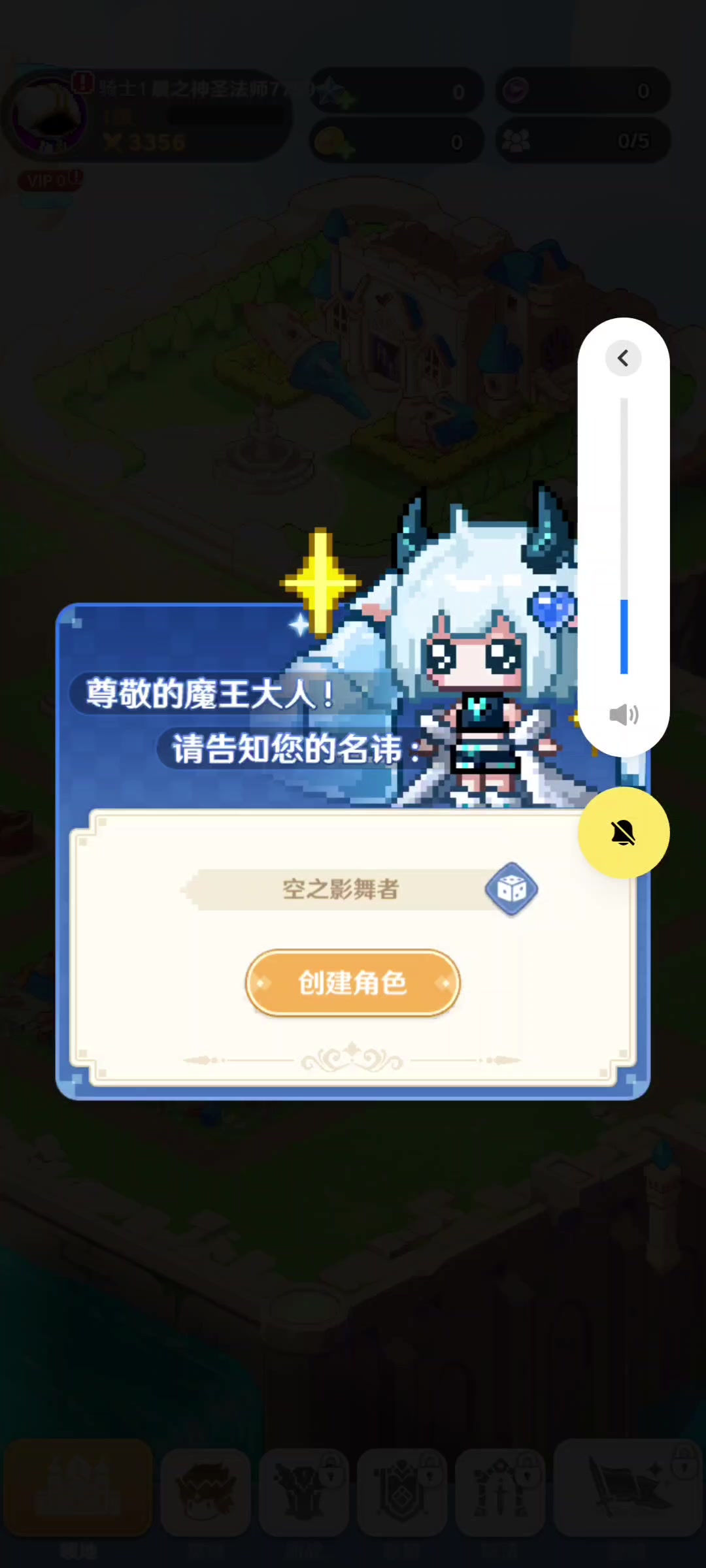Image resolution: width=706 pixels, height=1568 pixels.
Task: Tap the speaker icon under the volume slider
Action: pos(624,715)
